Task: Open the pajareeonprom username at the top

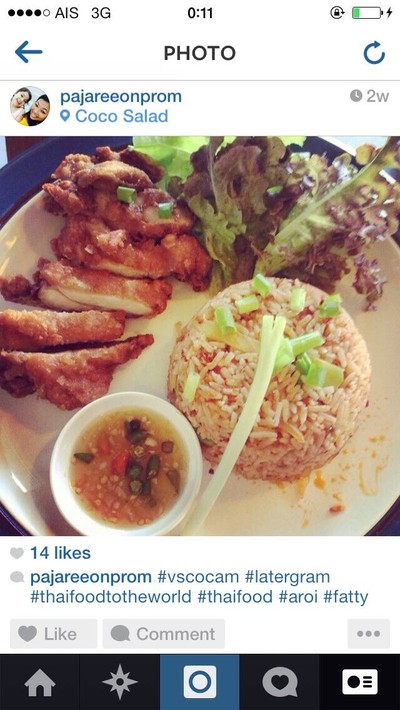Action: pos(121,97)
